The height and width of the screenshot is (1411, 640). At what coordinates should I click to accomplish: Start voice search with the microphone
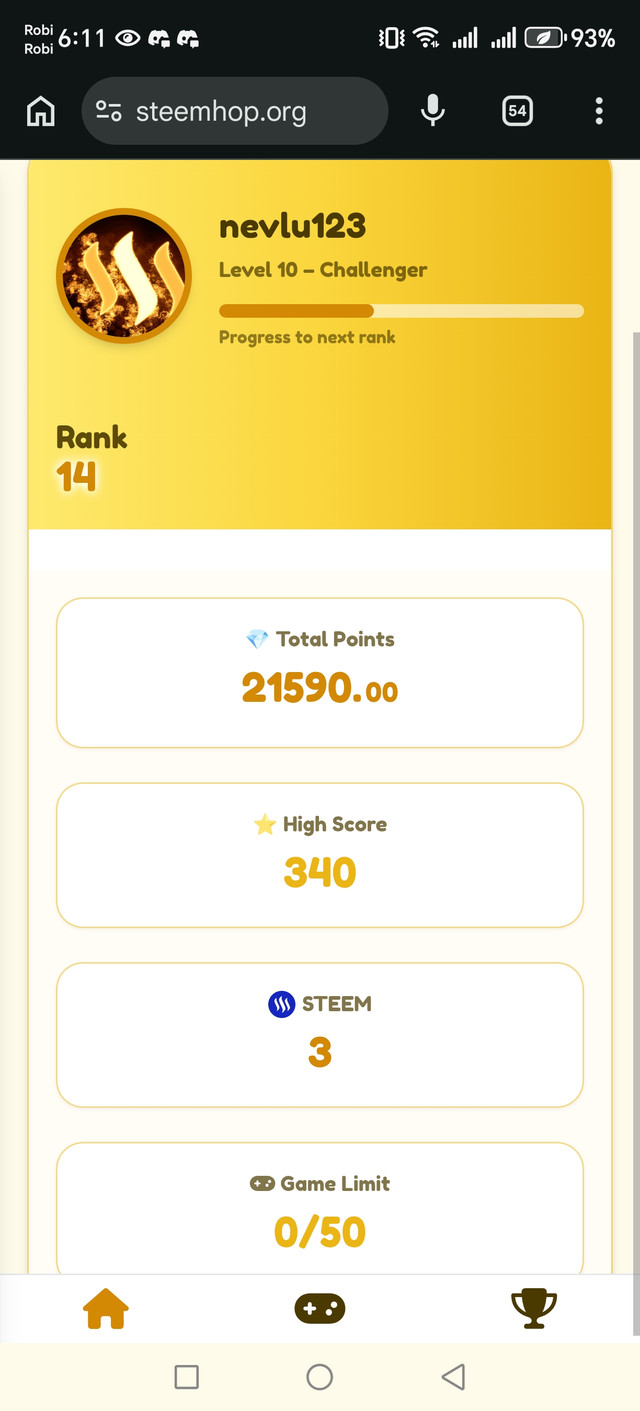(432, 112)
